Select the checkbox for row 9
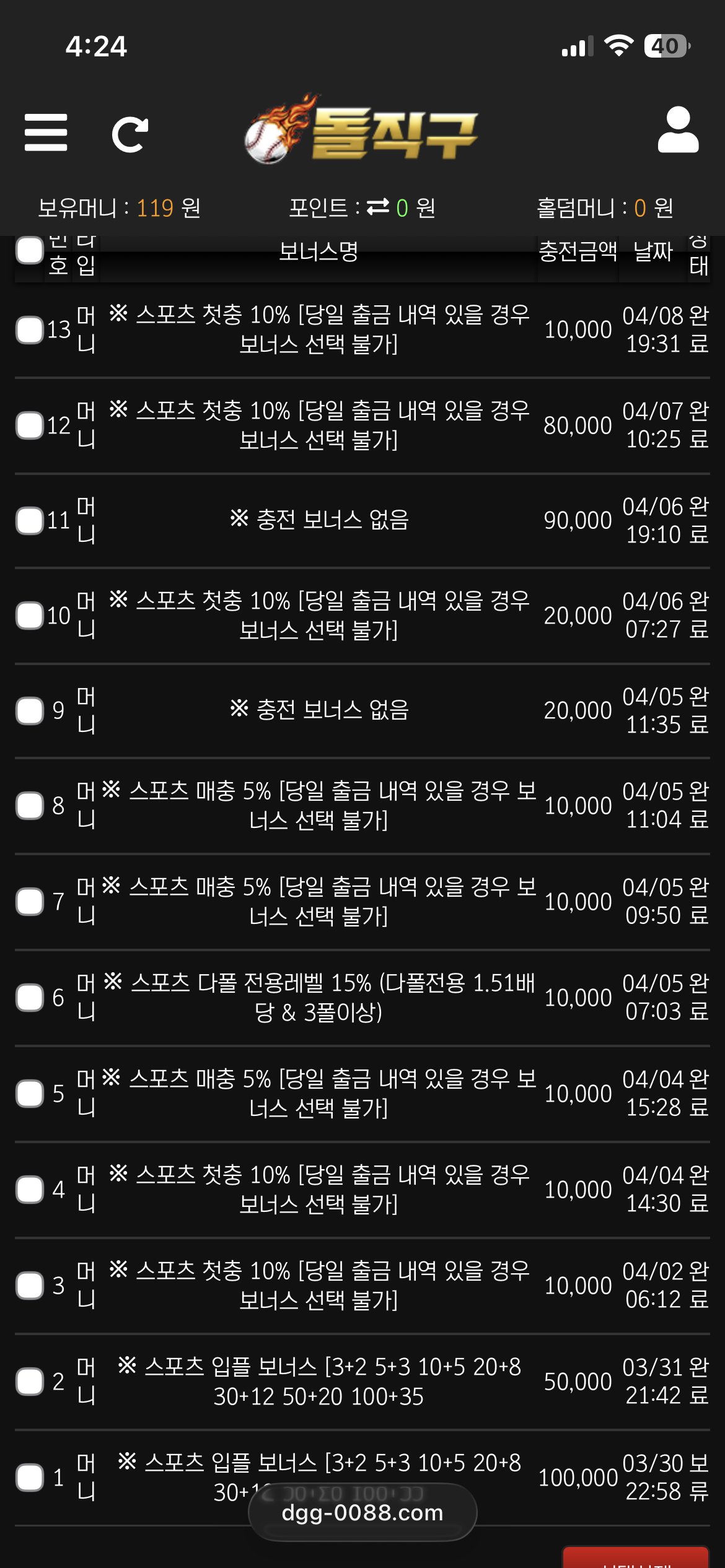The width and height of the screenshot is (725, 1568). point(30,711)
